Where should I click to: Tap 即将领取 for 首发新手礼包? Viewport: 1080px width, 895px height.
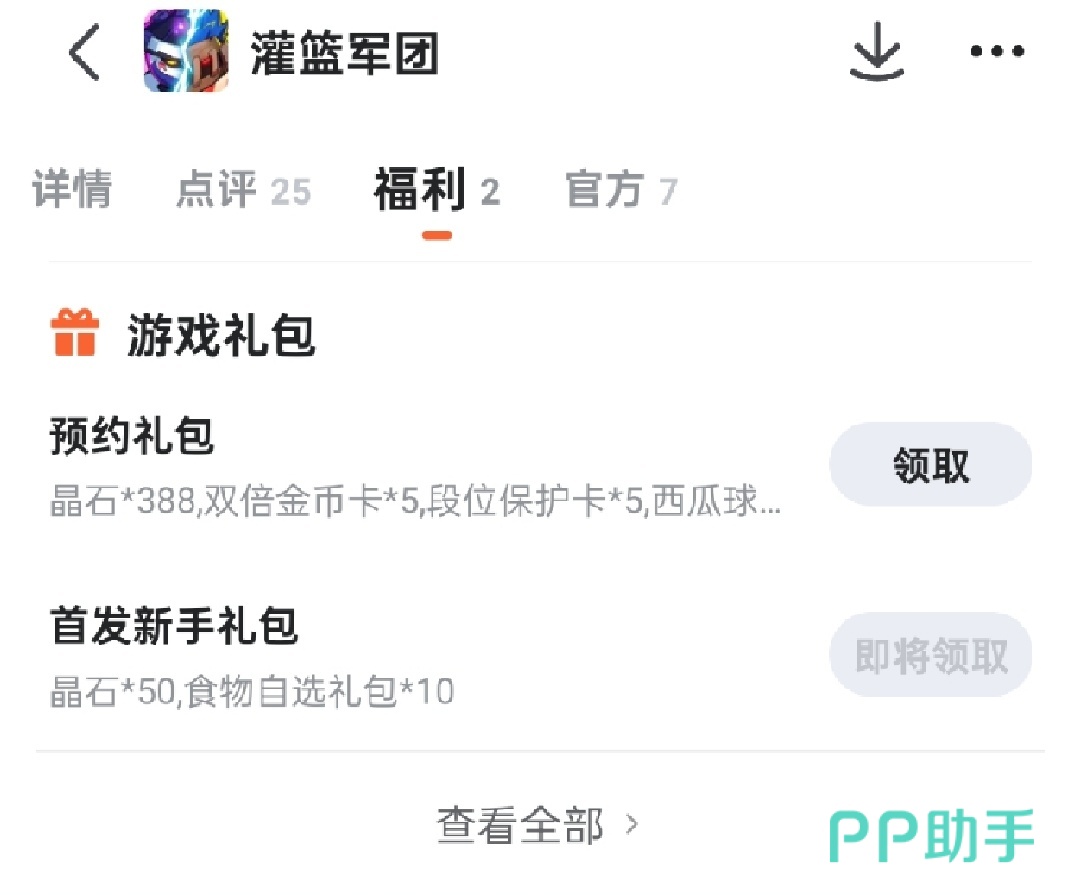[x=930, y=655]
